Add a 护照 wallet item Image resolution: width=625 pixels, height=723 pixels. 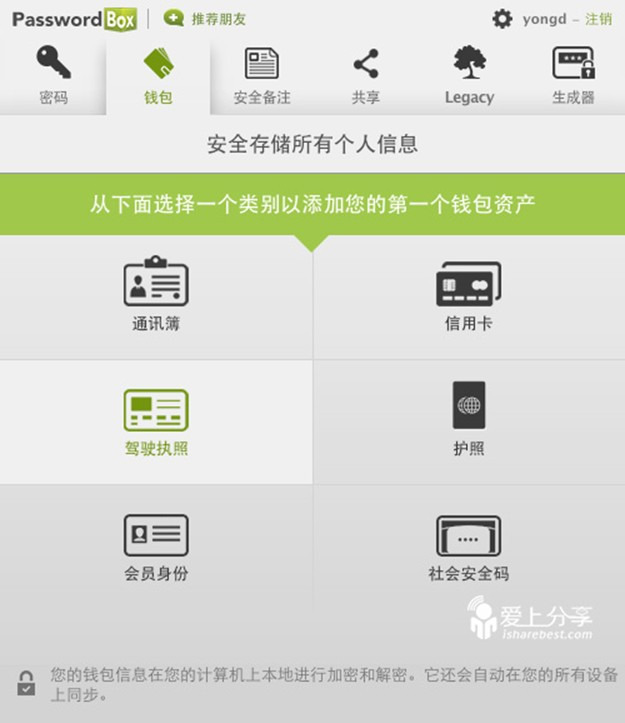(468, 422)
